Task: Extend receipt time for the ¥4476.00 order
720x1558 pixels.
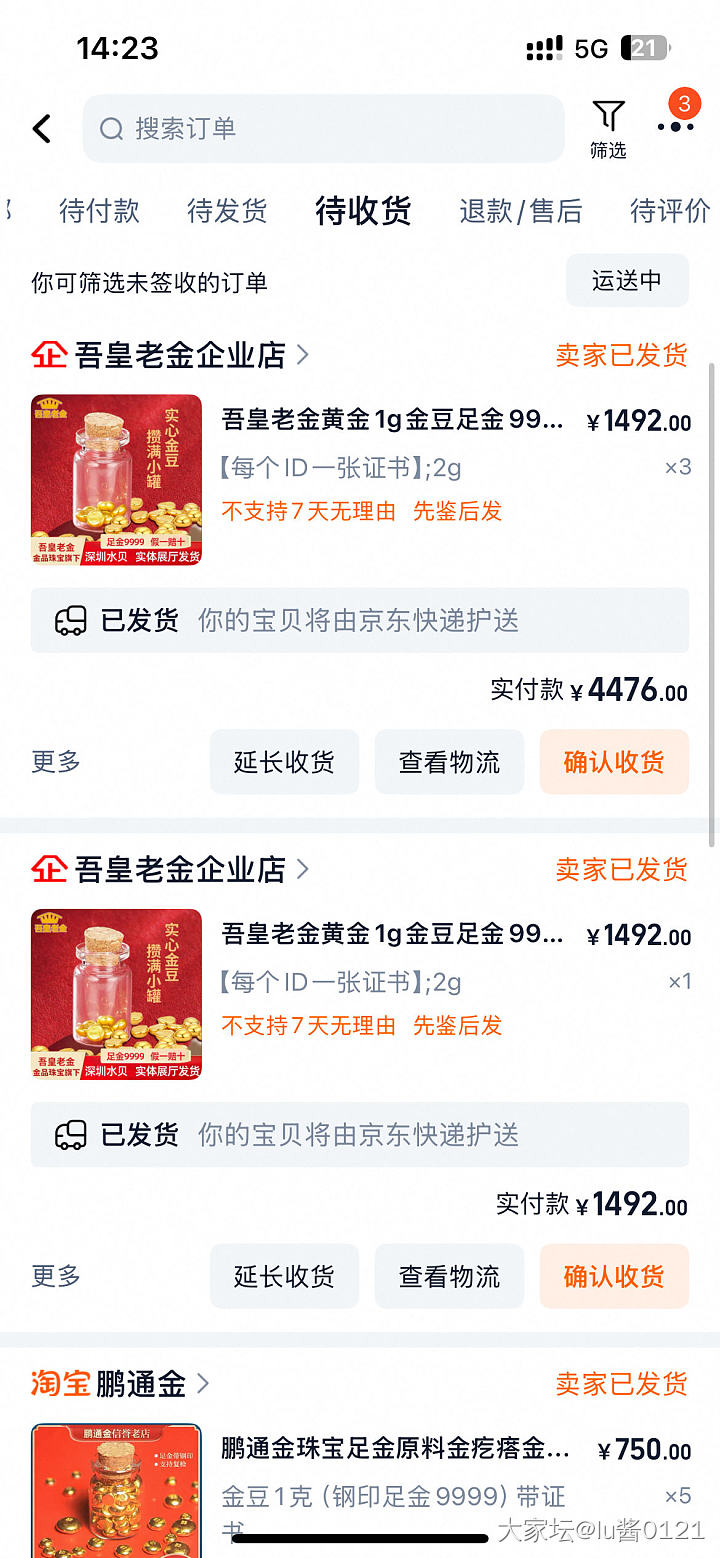Action: coord(284,762)
